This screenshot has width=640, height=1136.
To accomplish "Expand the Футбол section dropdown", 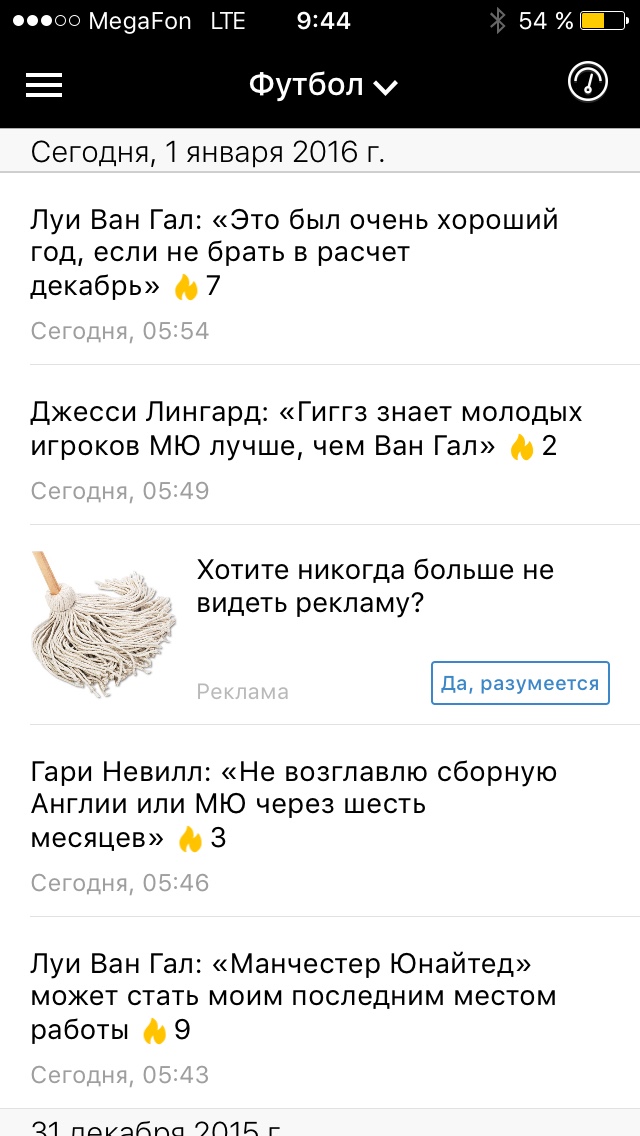I will click(x=323, y=85).
